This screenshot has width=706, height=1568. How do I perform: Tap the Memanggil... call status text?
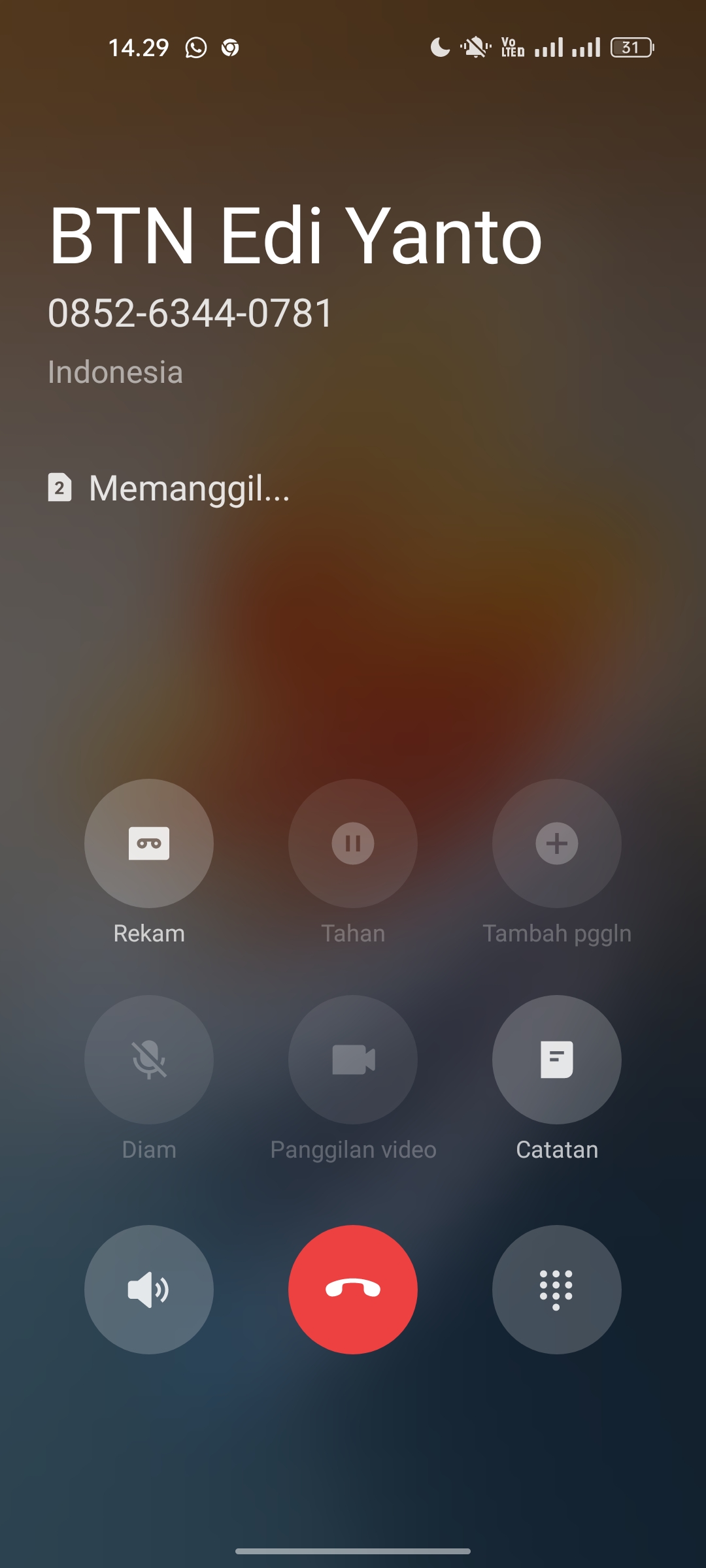[190, 490]
